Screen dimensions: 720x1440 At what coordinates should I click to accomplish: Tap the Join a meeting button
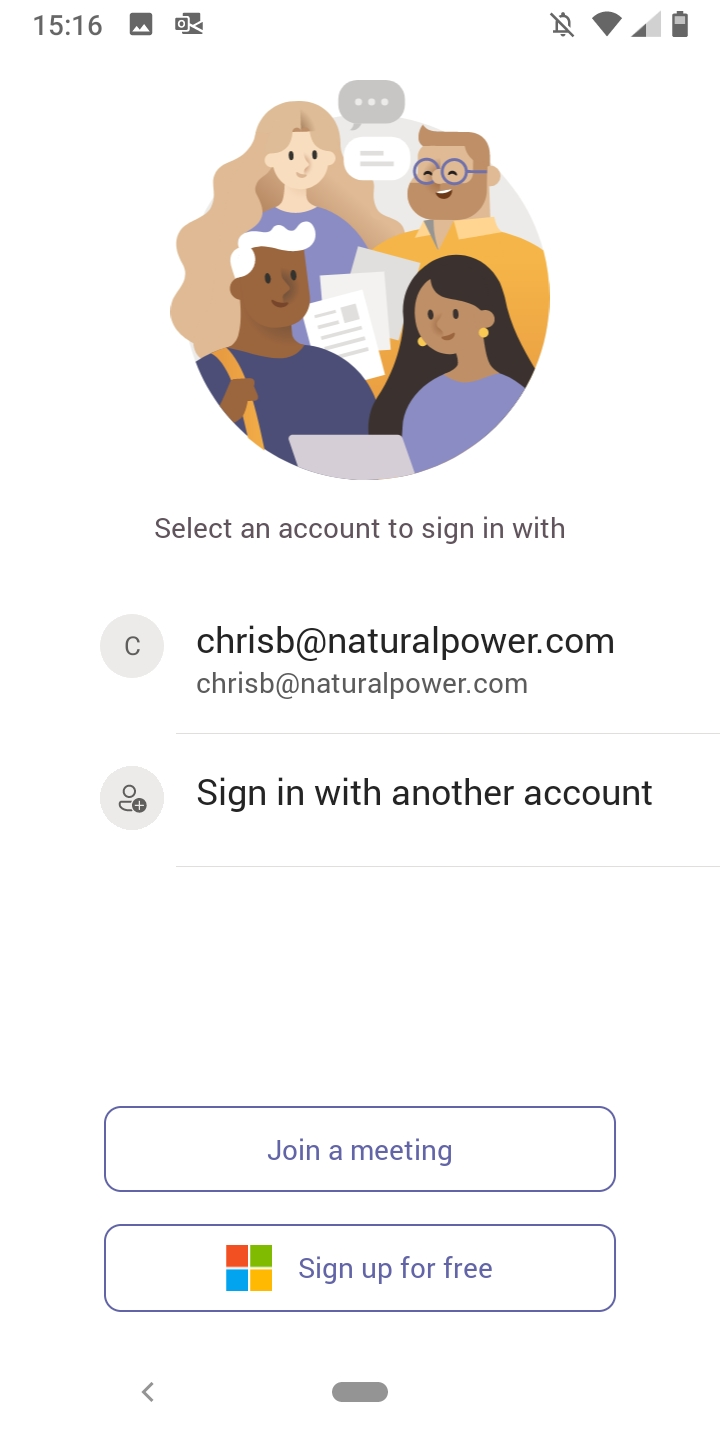click(x=360, y=1149)
